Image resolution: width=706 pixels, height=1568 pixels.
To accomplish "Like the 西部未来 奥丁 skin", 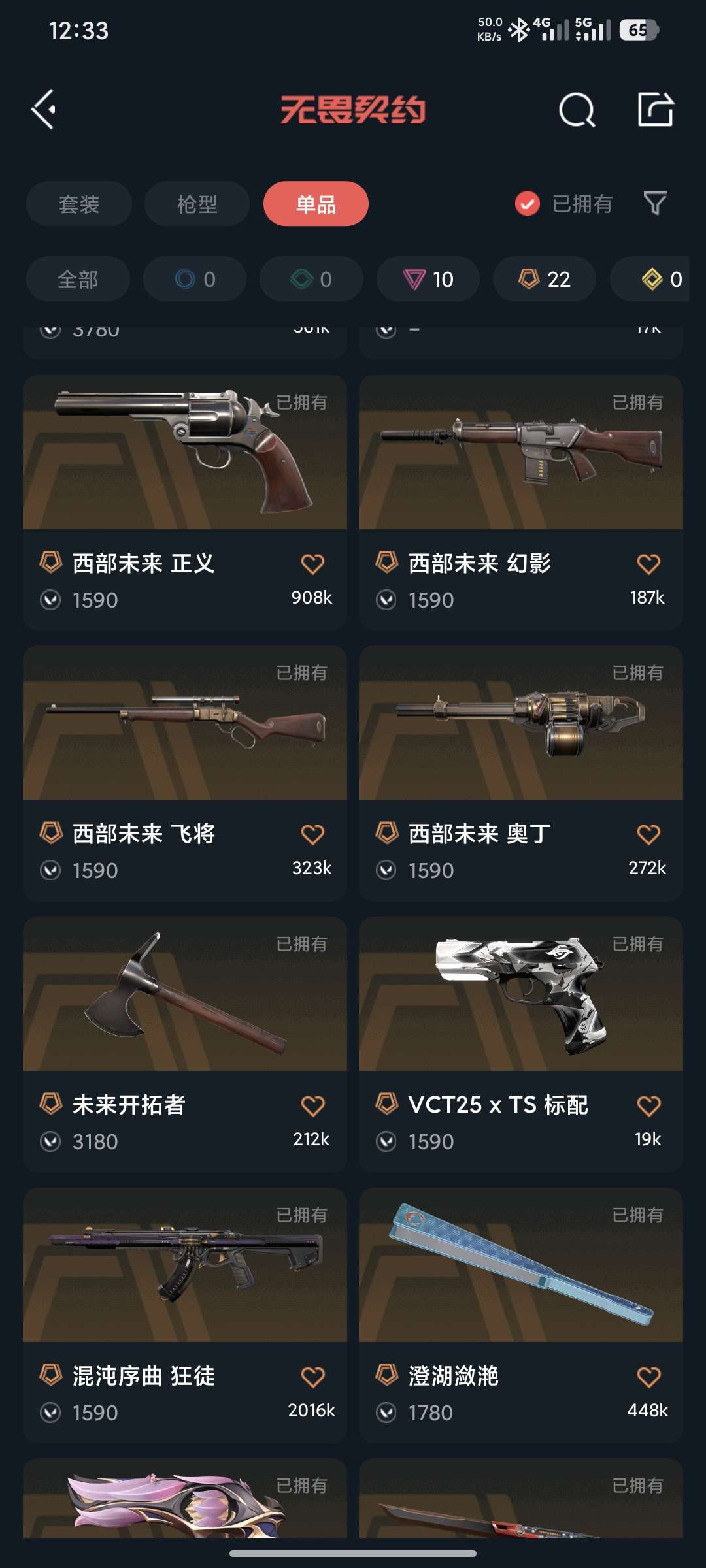I will 648,834.
